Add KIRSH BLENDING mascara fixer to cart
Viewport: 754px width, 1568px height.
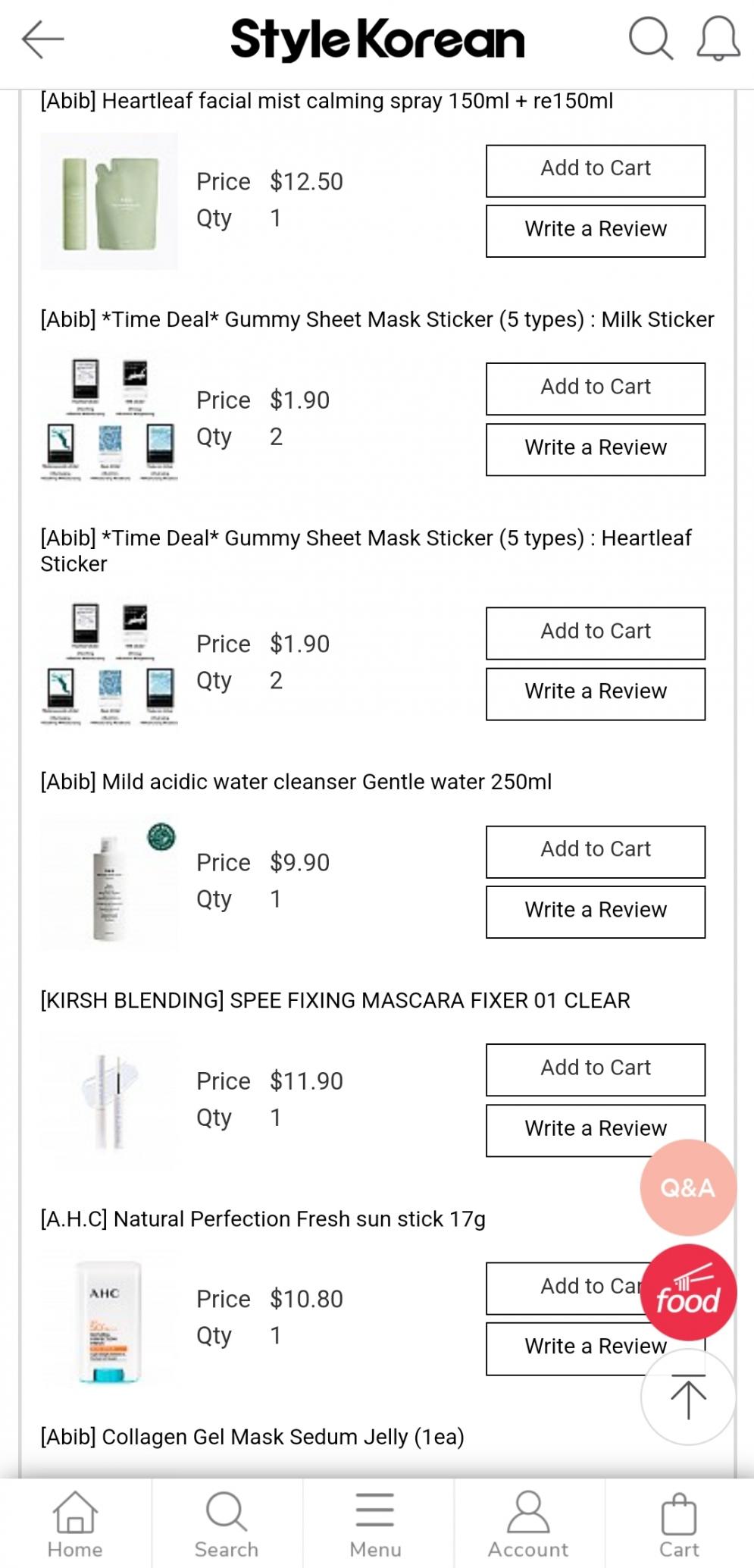[595, 1069]
